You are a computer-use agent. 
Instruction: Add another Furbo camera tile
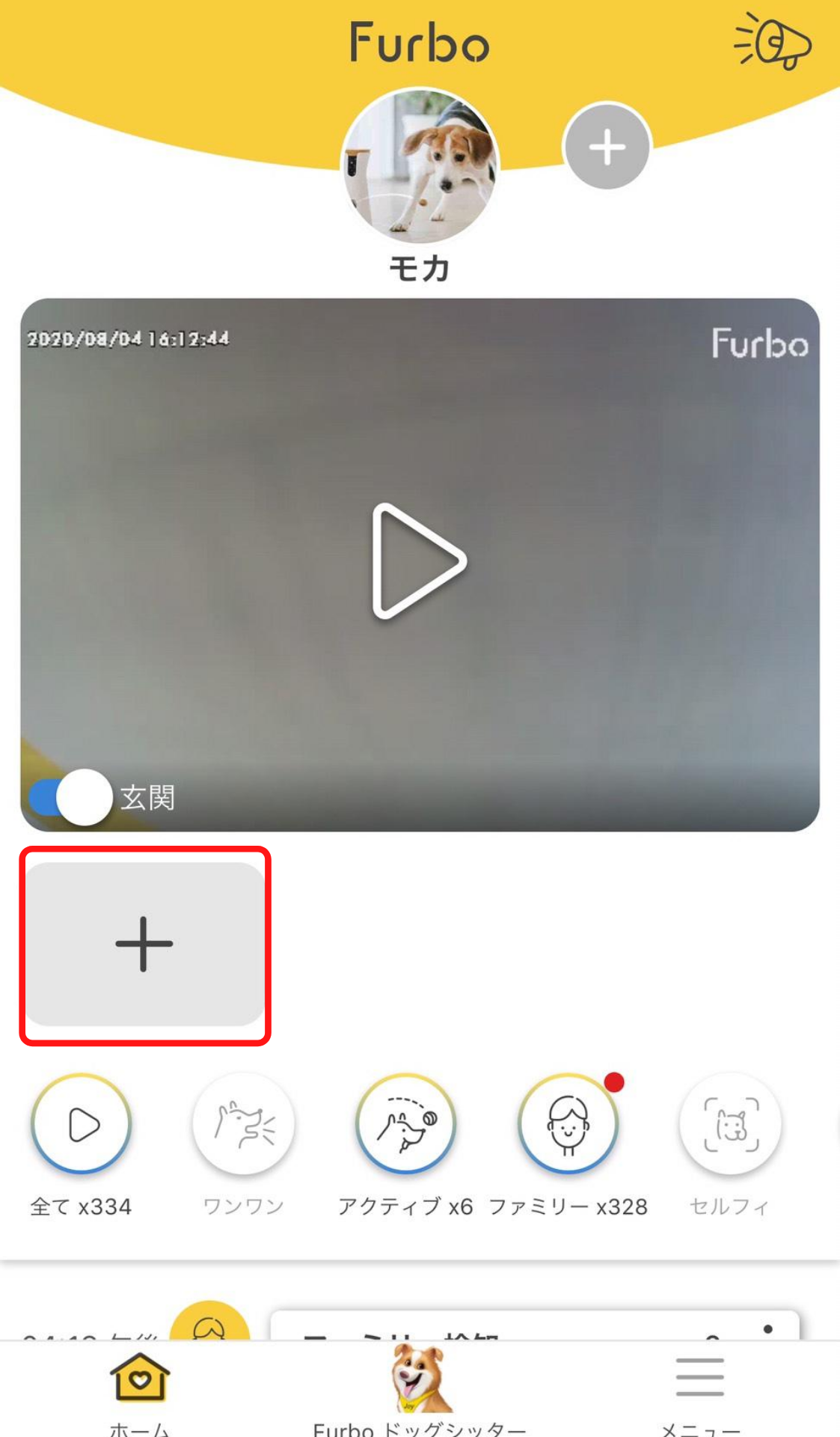click(x=144, y=945)
